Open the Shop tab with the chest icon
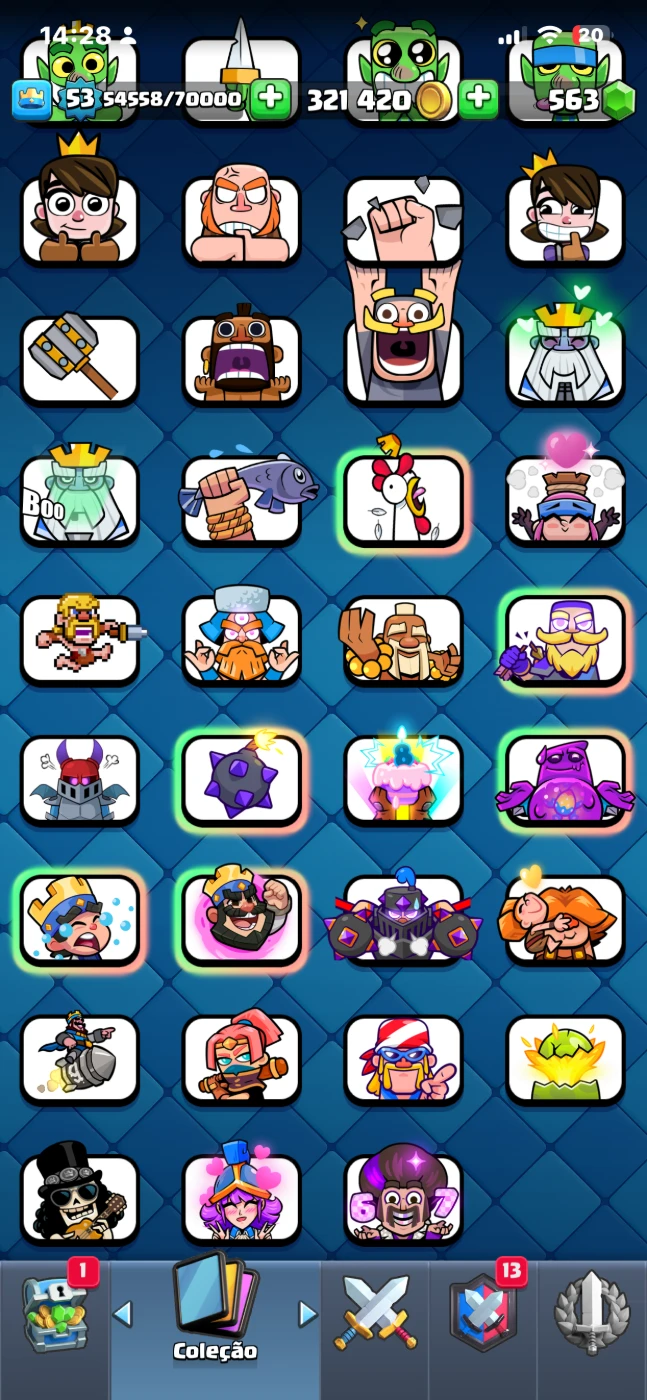647x1400 pixels. pyautogui.click(x=56, y=1318)
